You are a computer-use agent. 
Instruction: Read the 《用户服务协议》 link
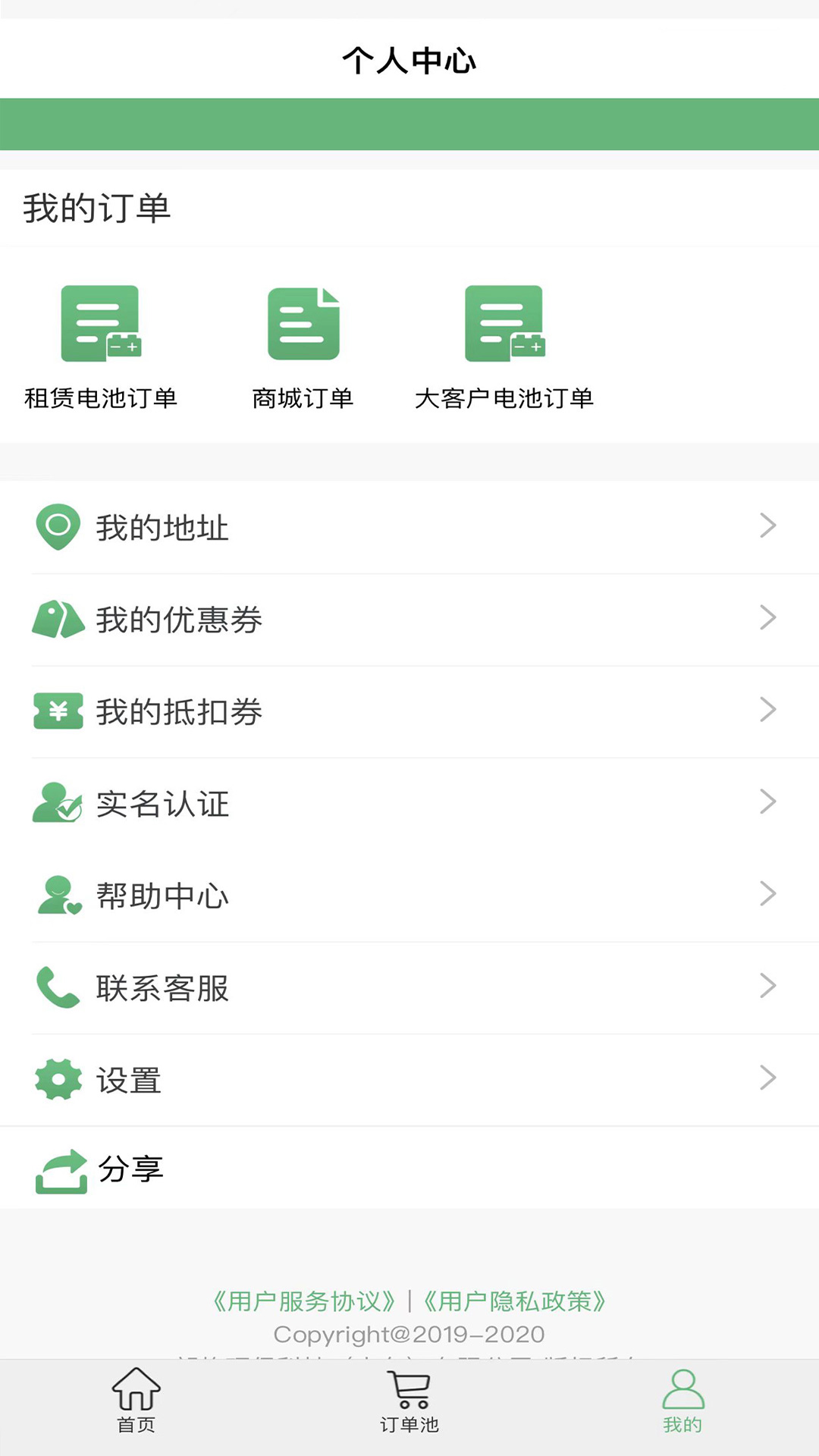[305, 1301]
